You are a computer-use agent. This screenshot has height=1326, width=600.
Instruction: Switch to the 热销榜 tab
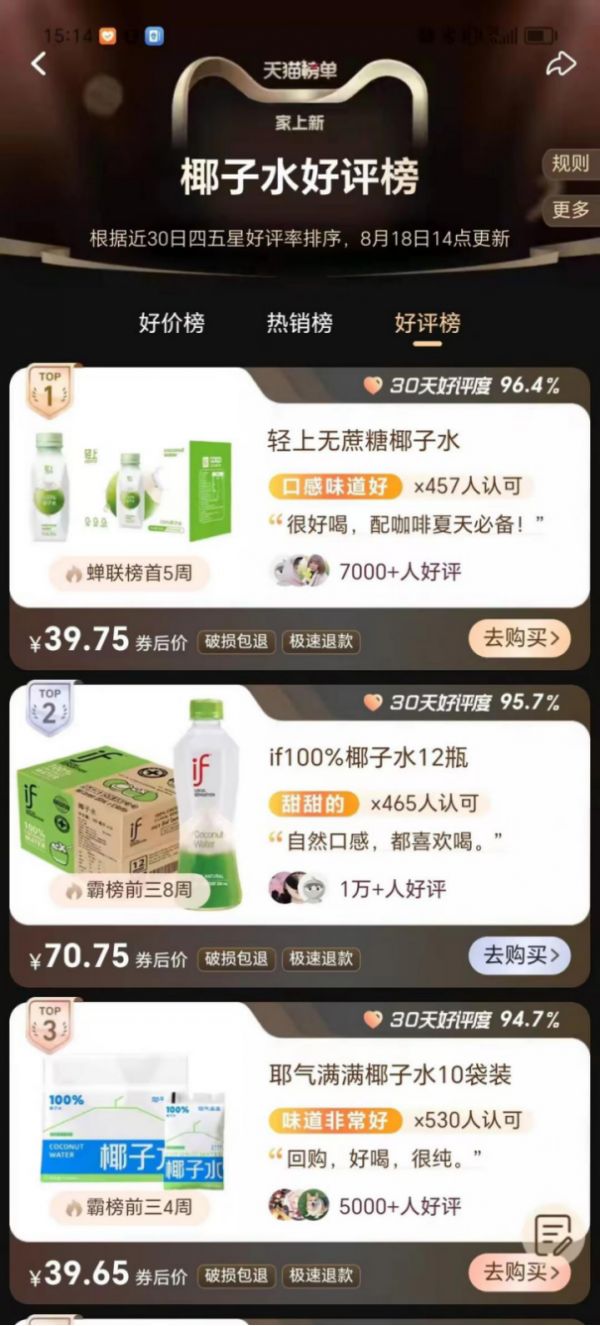299,323
